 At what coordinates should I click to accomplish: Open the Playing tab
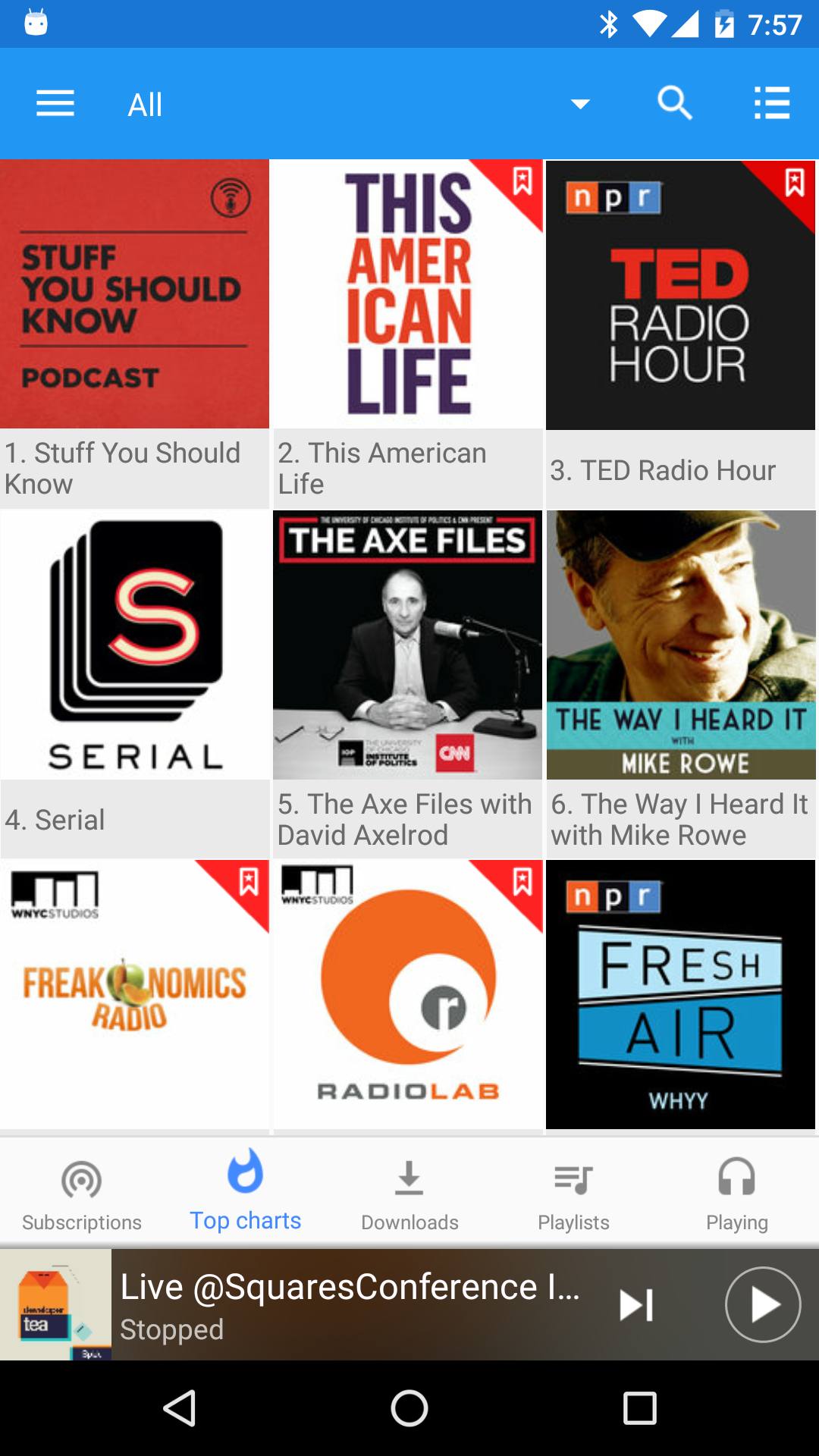[x=736, y=1192]
